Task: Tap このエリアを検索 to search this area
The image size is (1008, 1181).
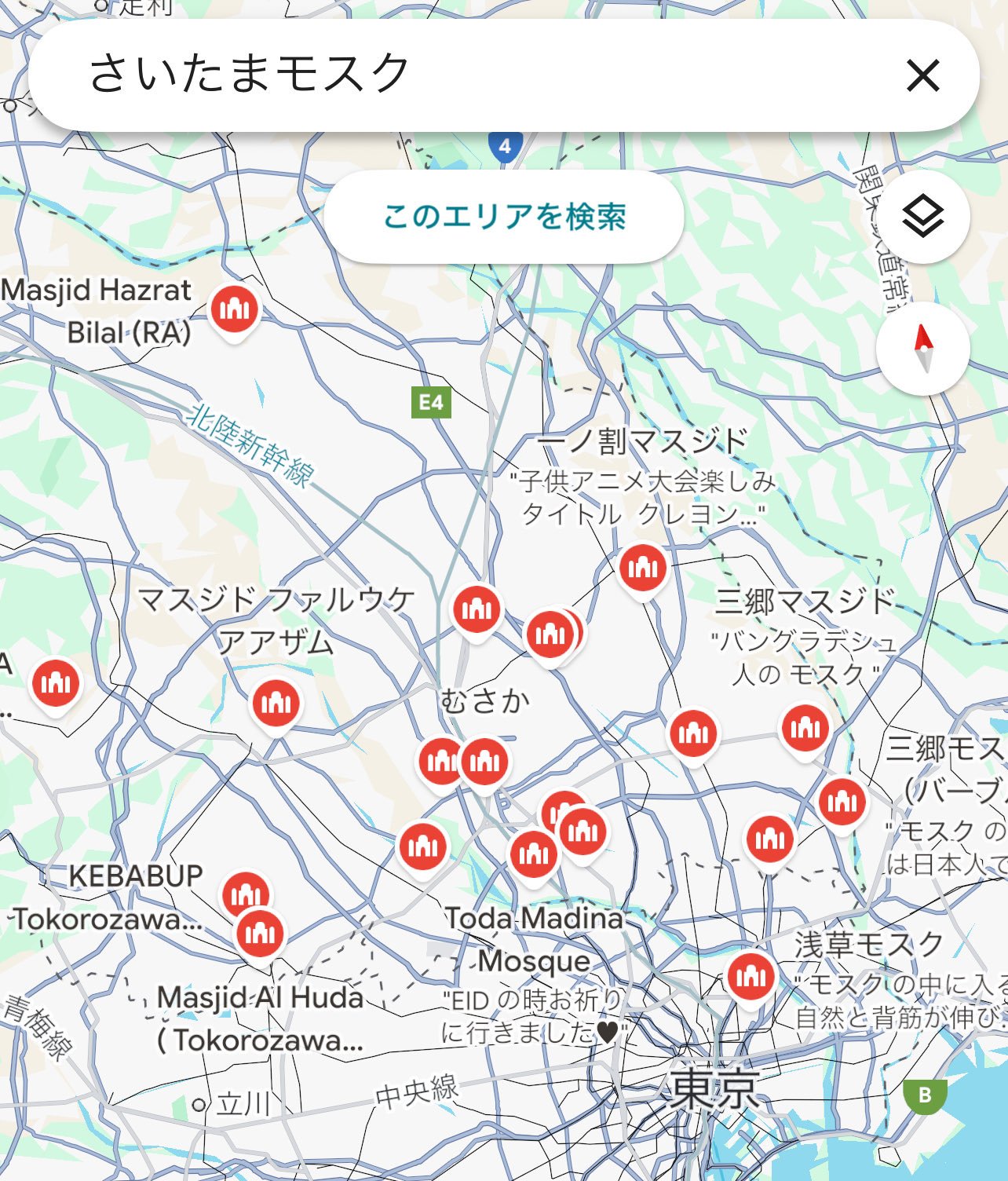Action: (503, 217)
